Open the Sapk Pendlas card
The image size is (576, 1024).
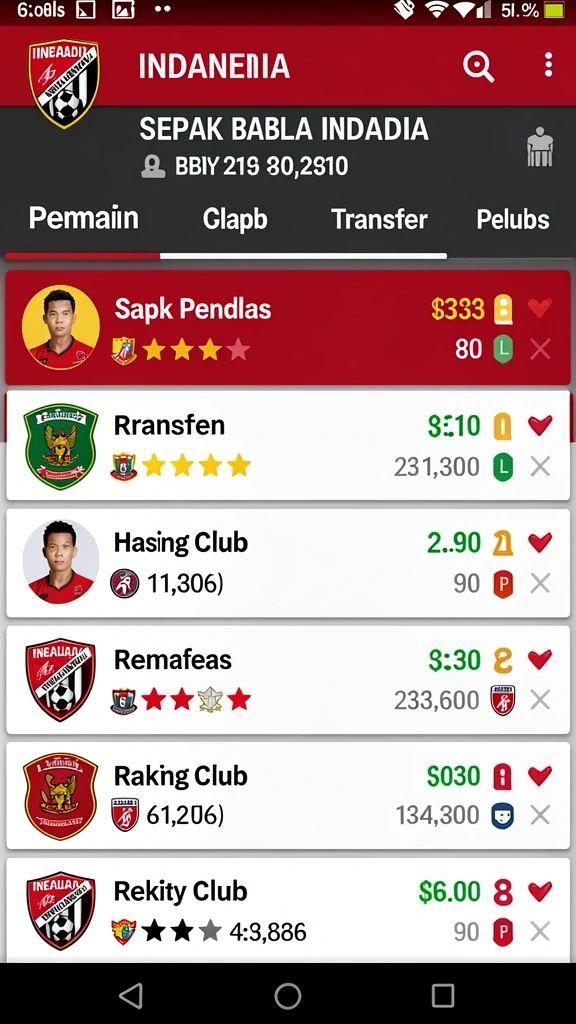point(288,327)
